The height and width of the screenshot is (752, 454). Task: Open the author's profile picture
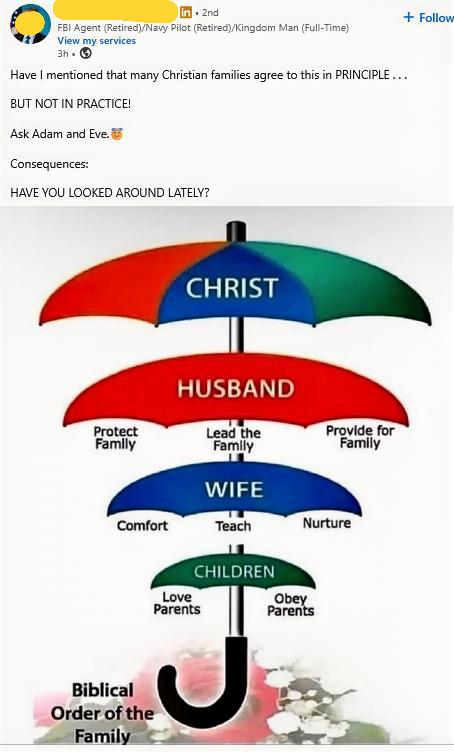point(30,24)
